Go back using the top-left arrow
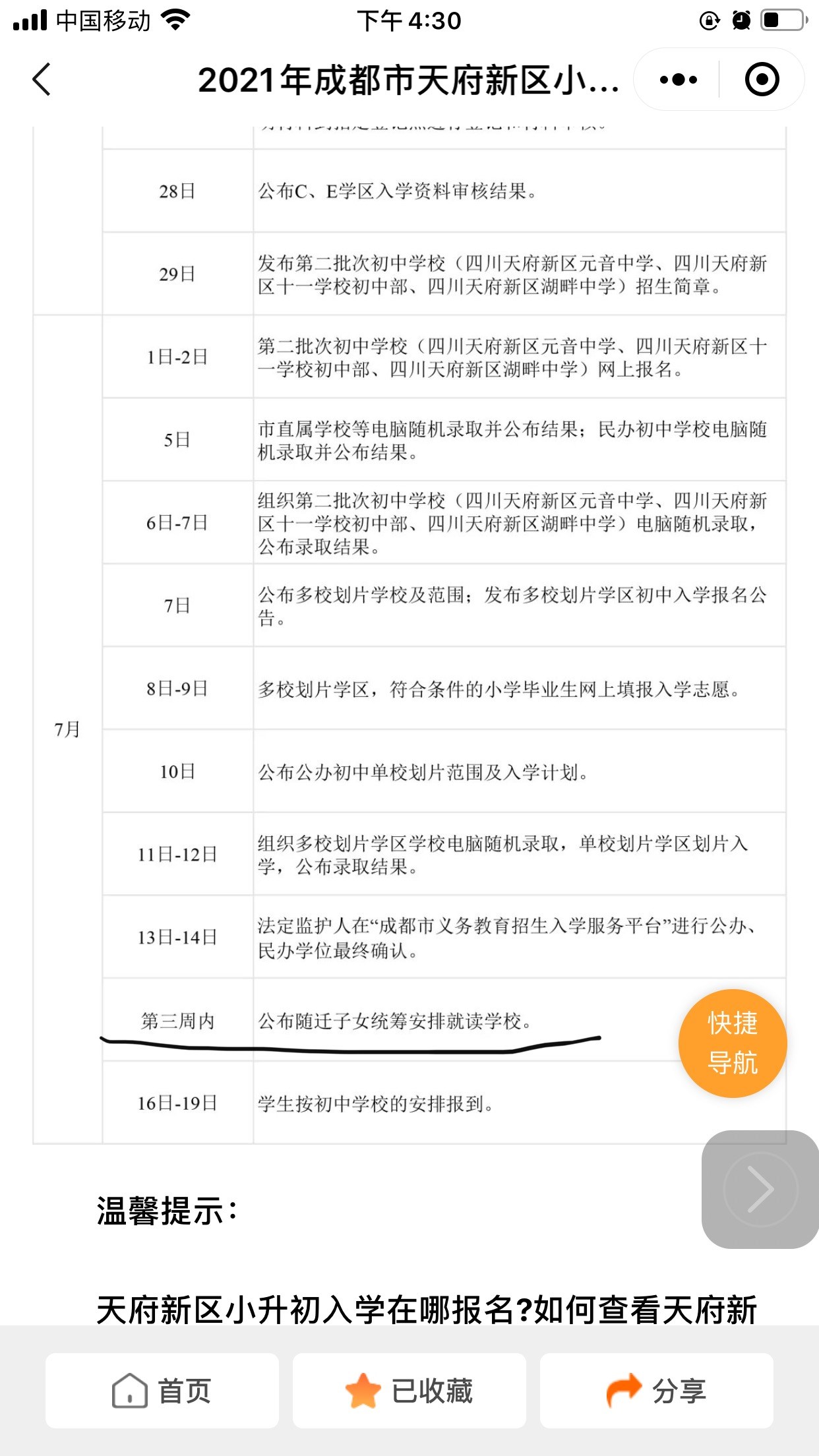This screenshot has height=1456, width=819. tap(42, 80)
